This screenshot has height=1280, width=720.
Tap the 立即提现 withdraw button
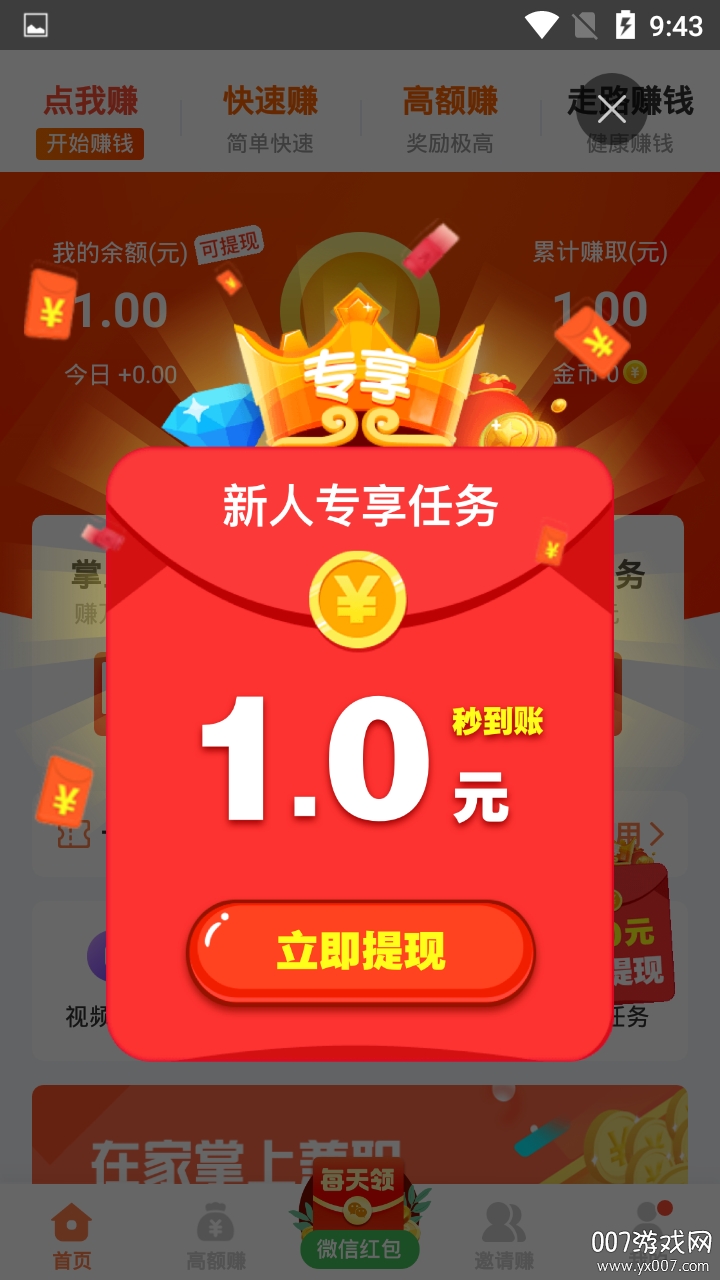[x=360, y=951]
